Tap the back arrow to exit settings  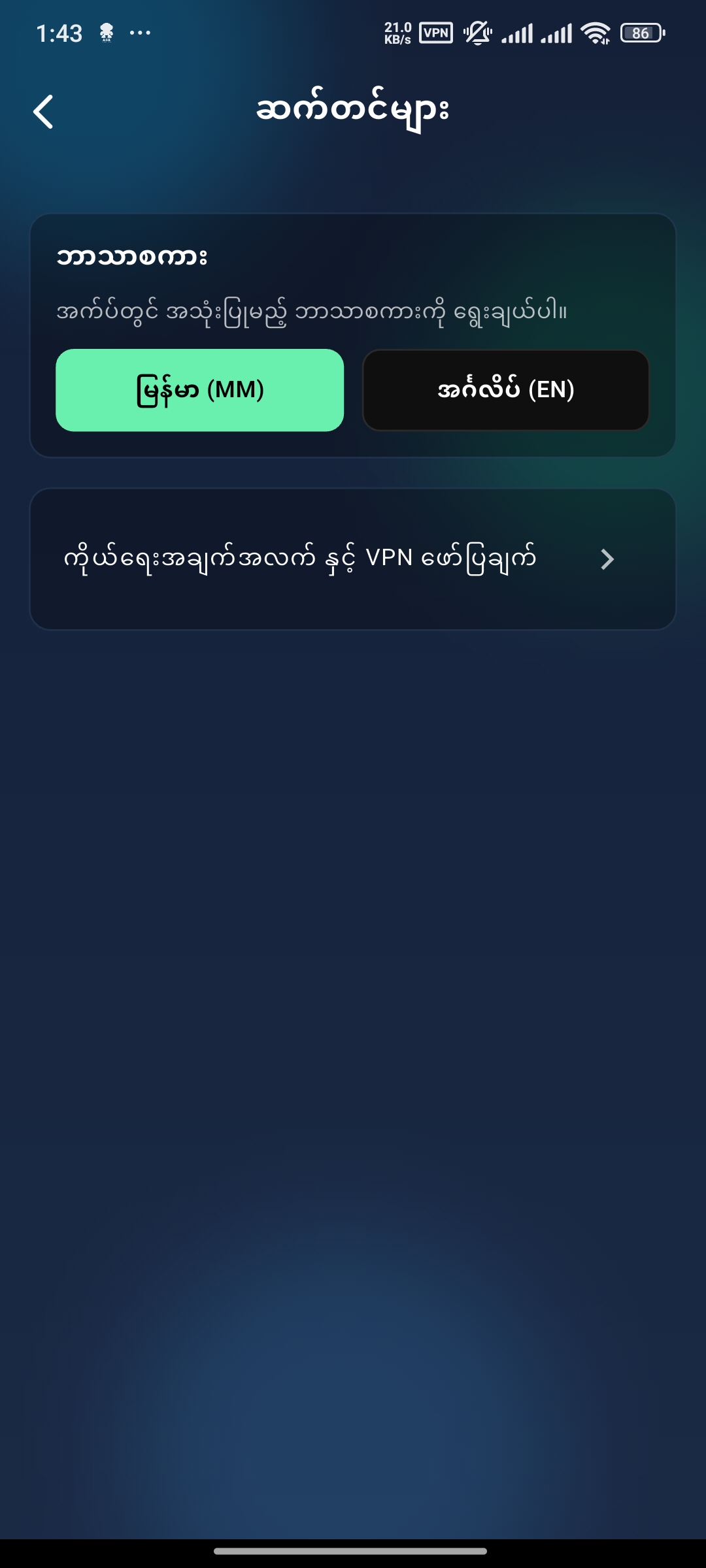pos(44,111)
